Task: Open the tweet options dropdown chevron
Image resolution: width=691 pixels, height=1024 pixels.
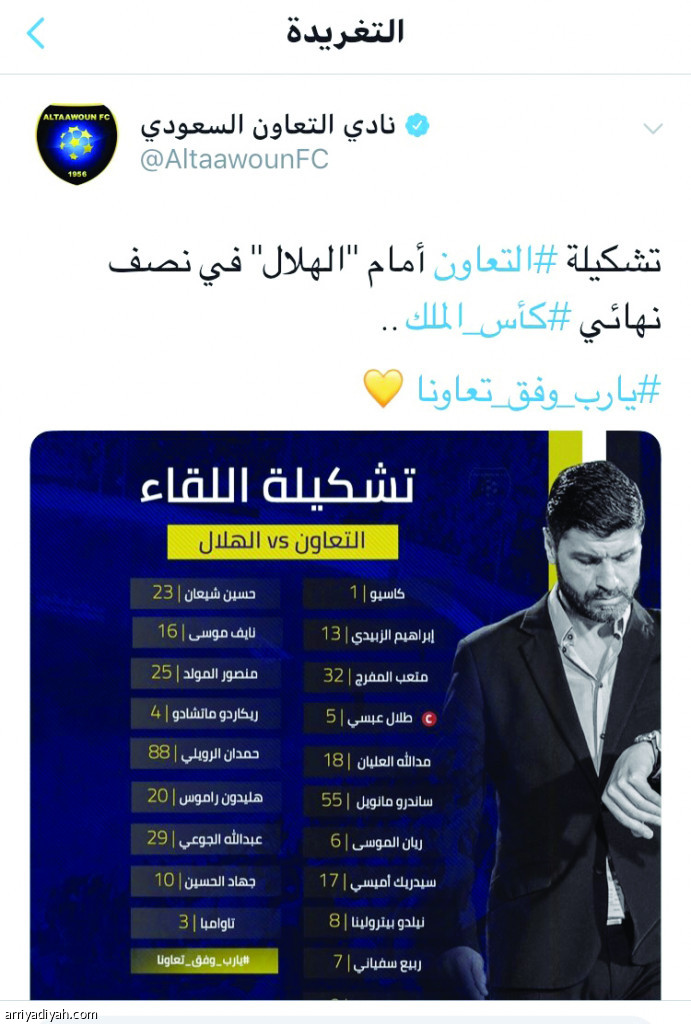Action: tap(652, 128)
